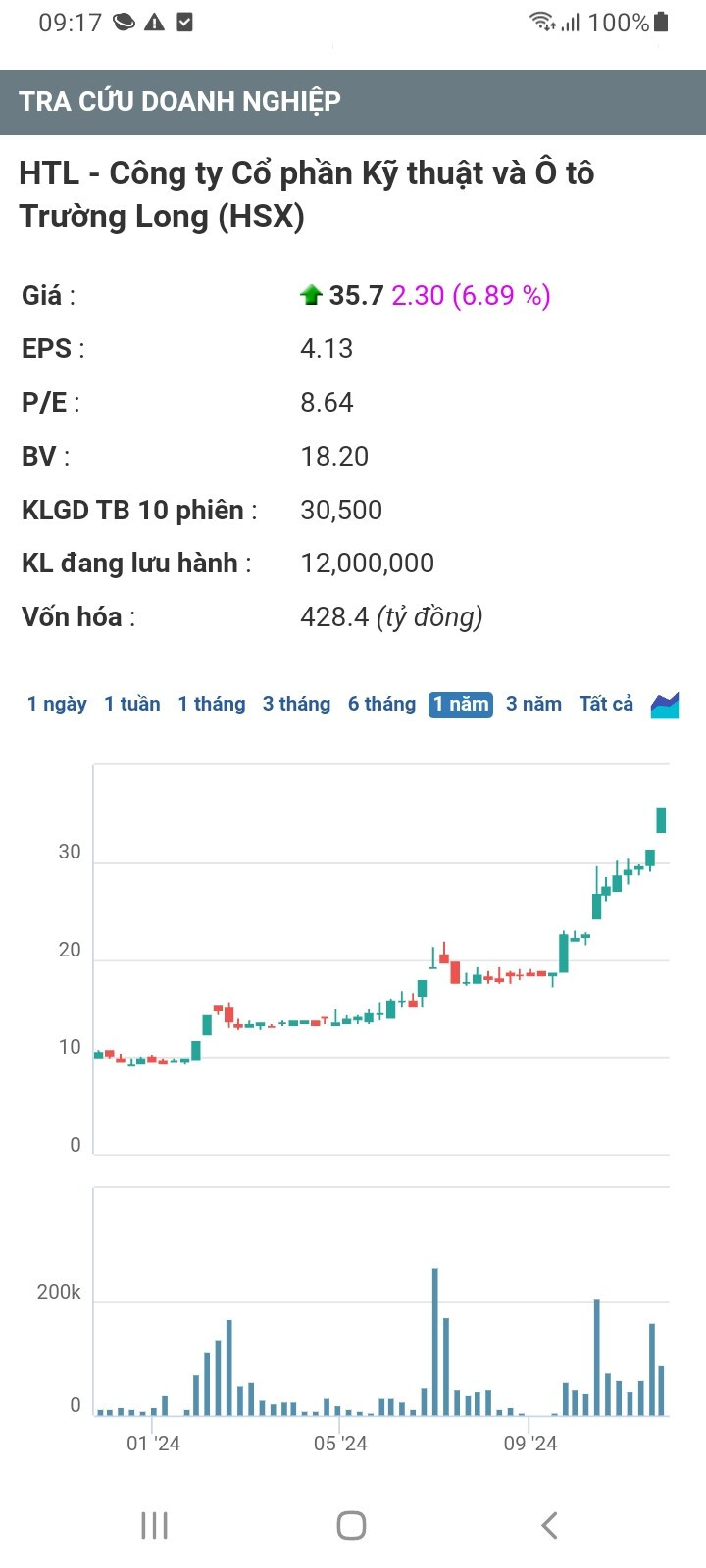
Task: Switch chart range to 1 ngày
Action: [x=57, y=704]
